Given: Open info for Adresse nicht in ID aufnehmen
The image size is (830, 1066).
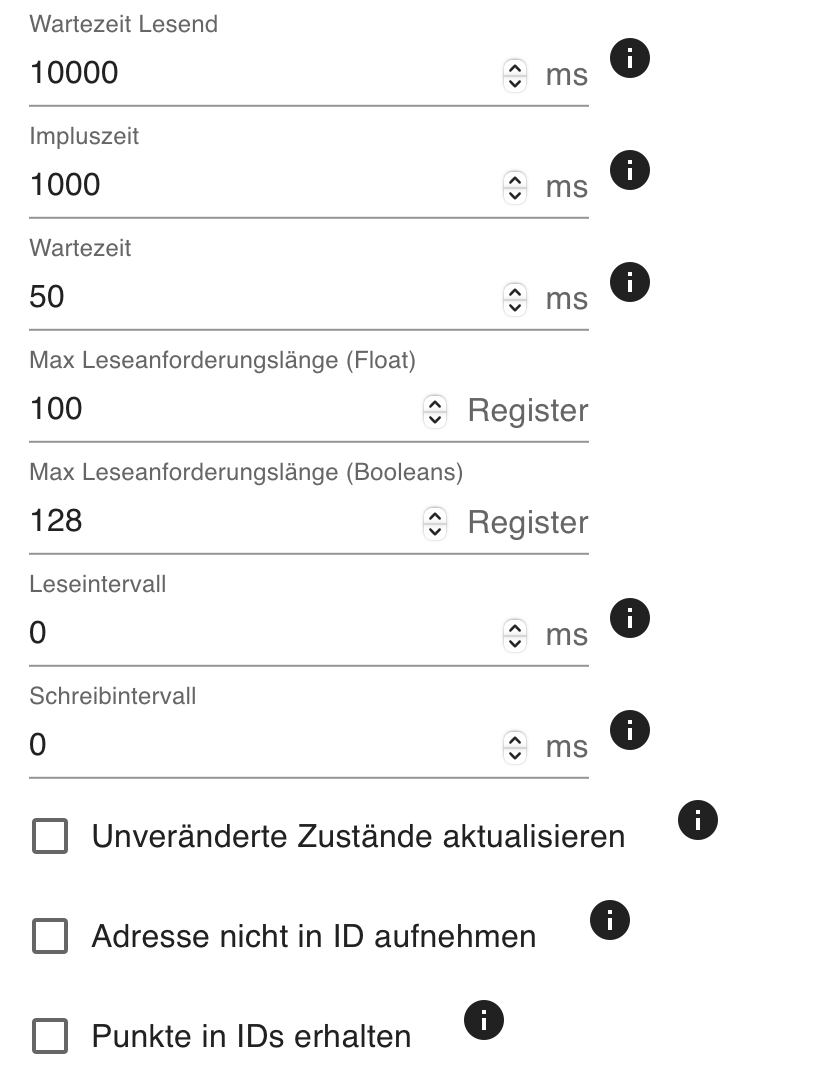Looking at the screenshot, I should tap(610, 920).
